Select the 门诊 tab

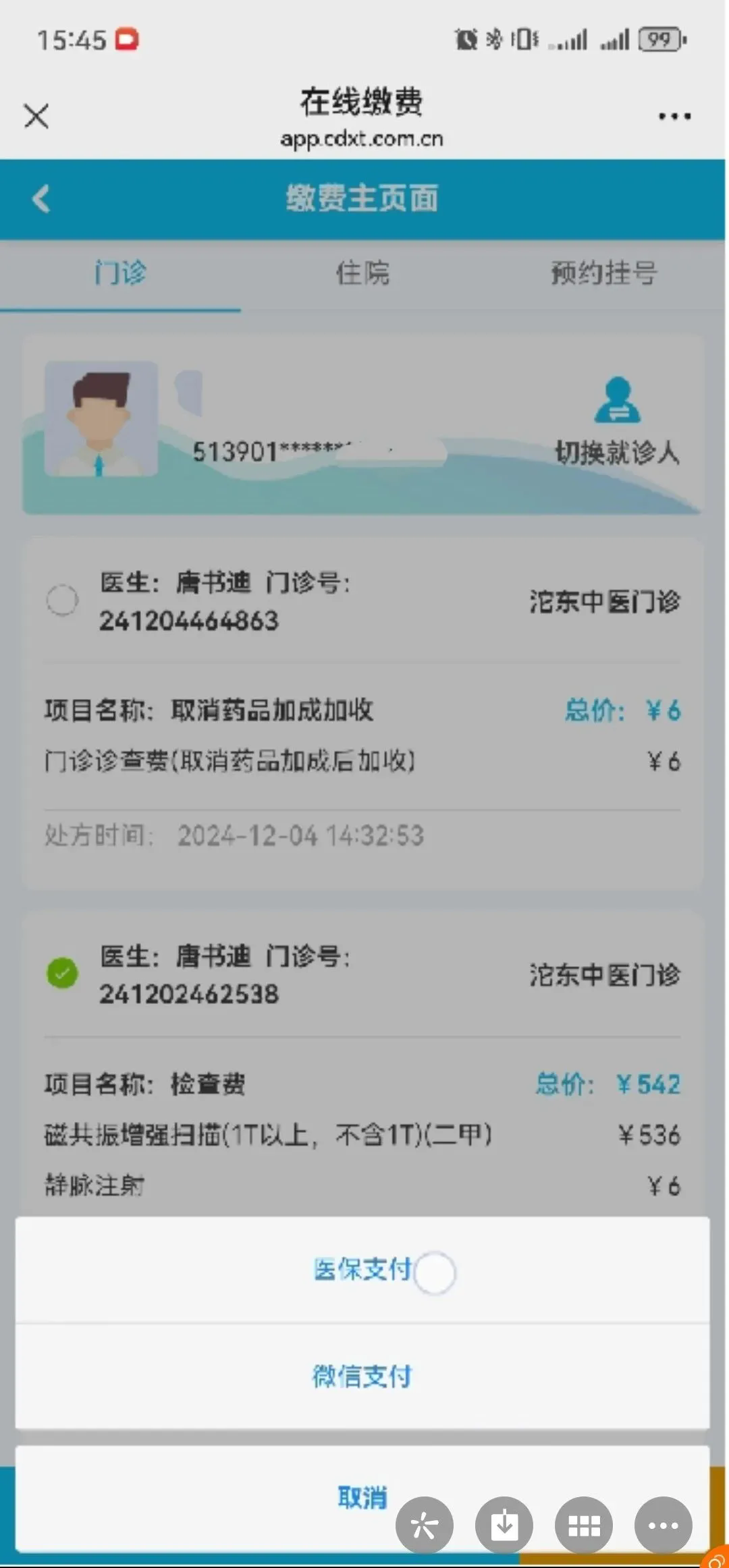[x=120, y=274]
